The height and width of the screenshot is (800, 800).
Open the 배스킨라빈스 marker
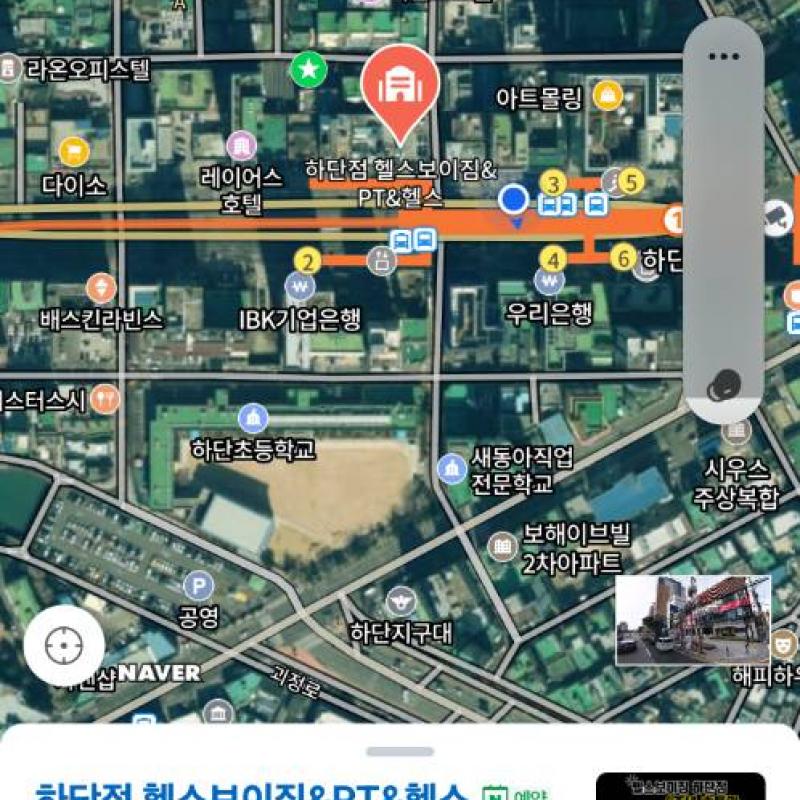tap(101, 288)
